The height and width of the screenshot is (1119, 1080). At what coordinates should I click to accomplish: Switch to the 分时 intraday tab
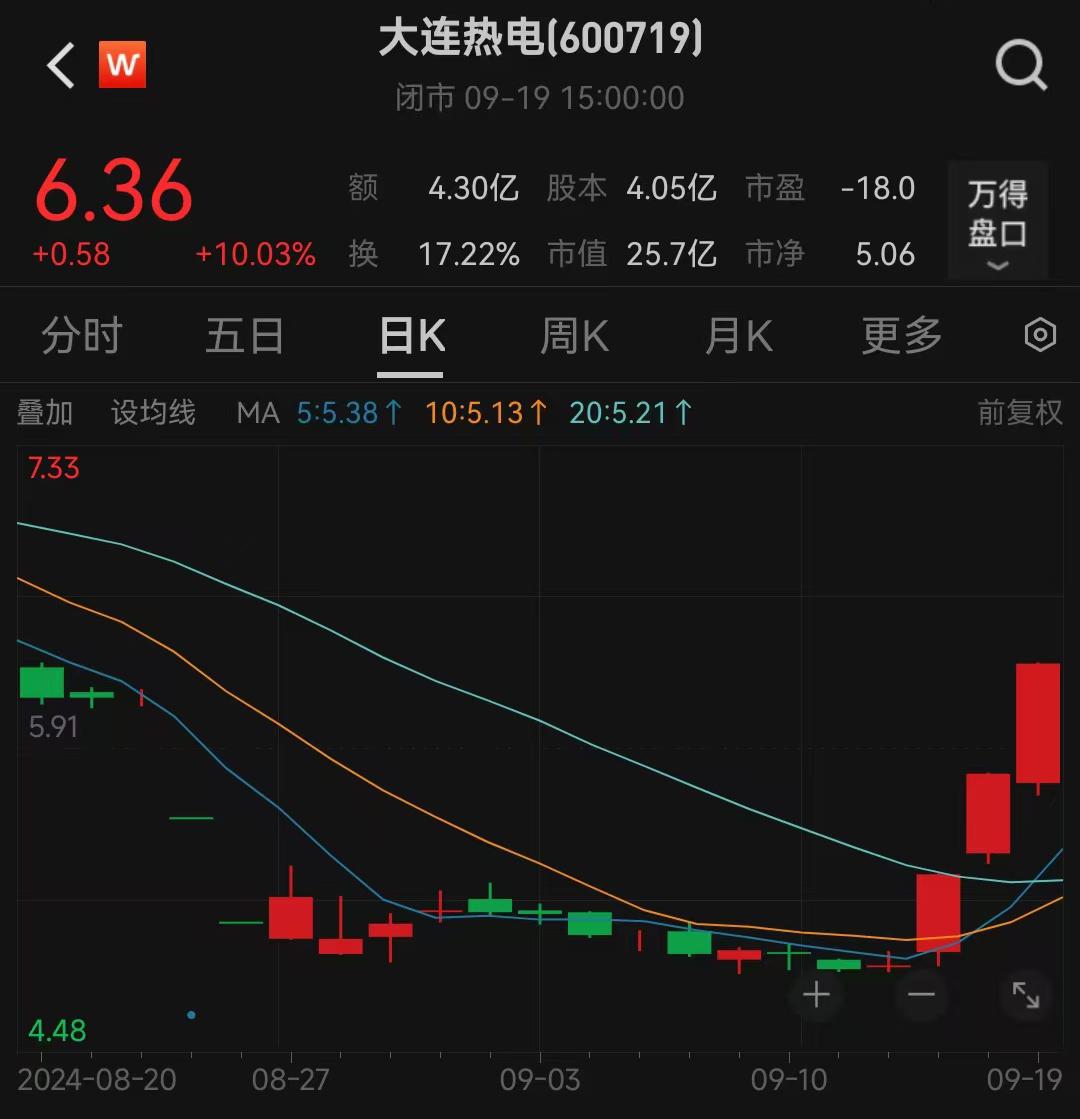[80, 336]
